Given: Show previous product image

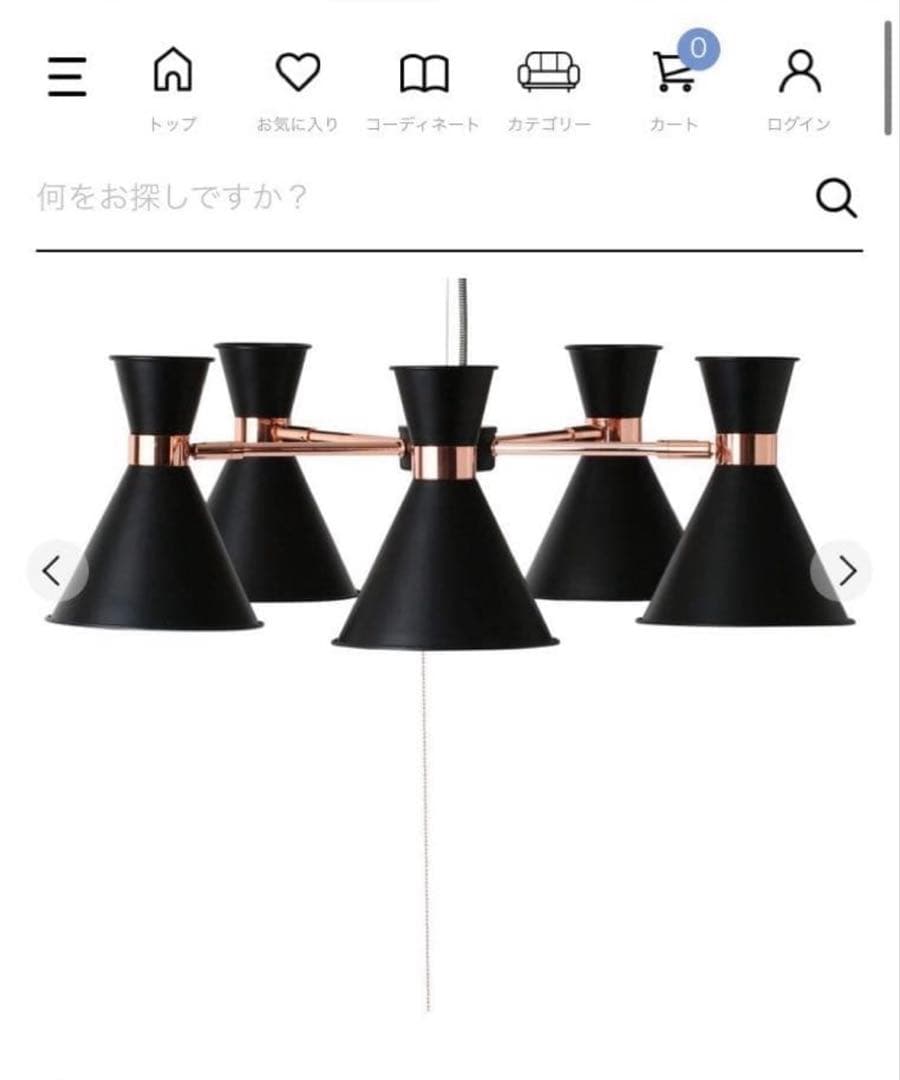Looking at the screenshot, I should 52,571.
